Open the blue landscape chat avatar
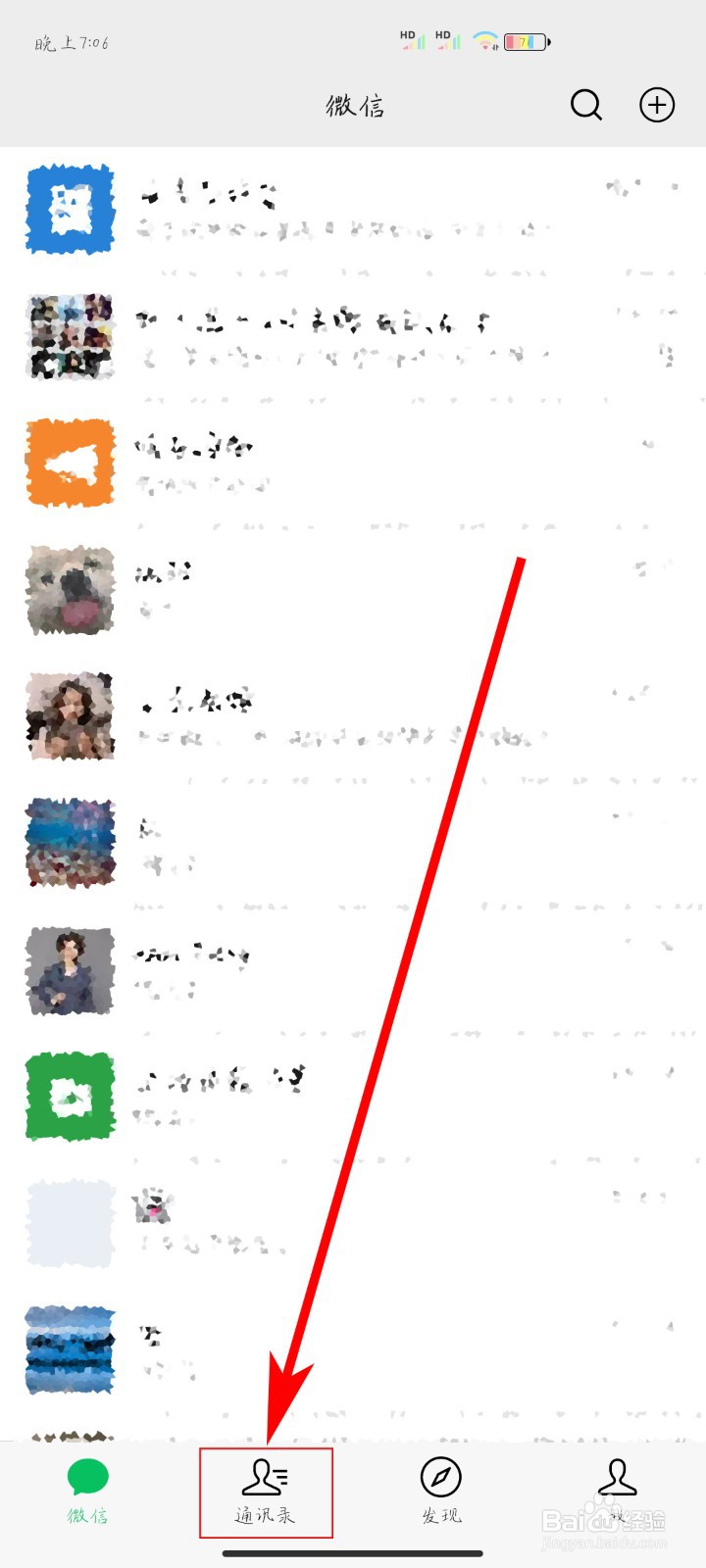706x1568 pixels. [69, 843]
